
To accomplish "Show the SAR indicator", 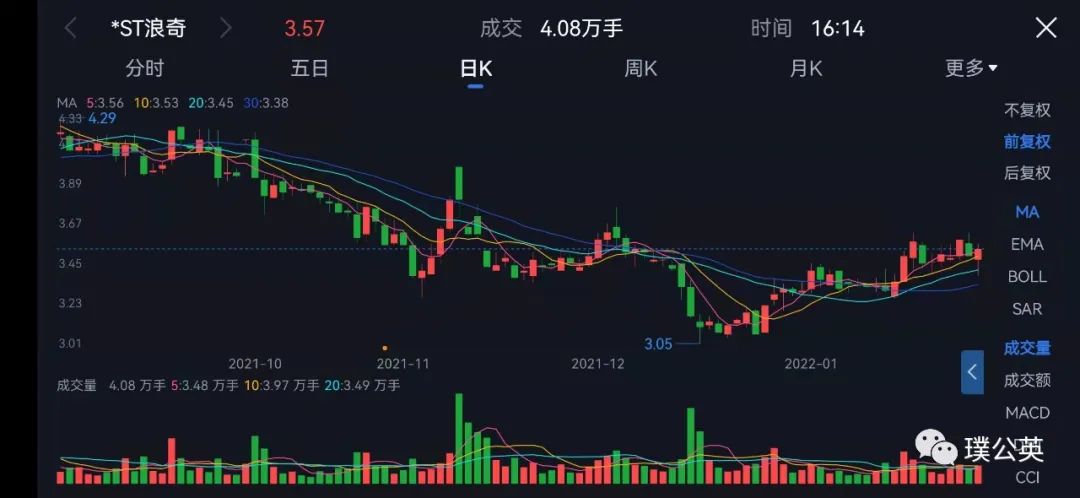I will click(x=1027, y=308).
